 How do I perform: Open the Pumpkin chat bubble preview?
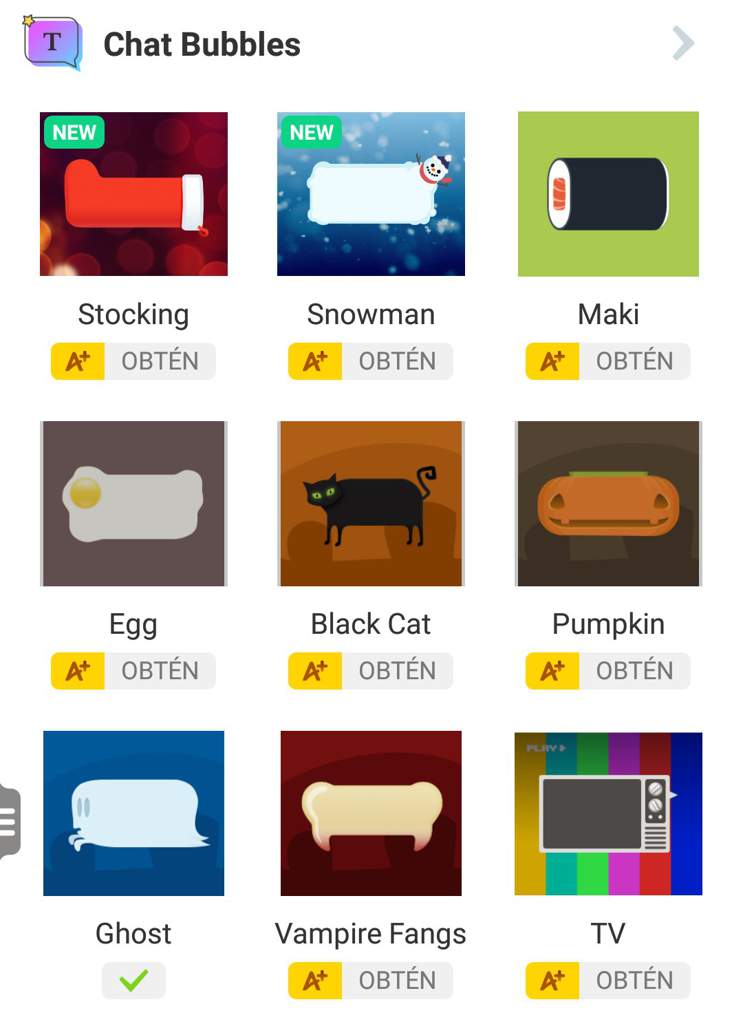pyautogui.click(x=608, y=503)
